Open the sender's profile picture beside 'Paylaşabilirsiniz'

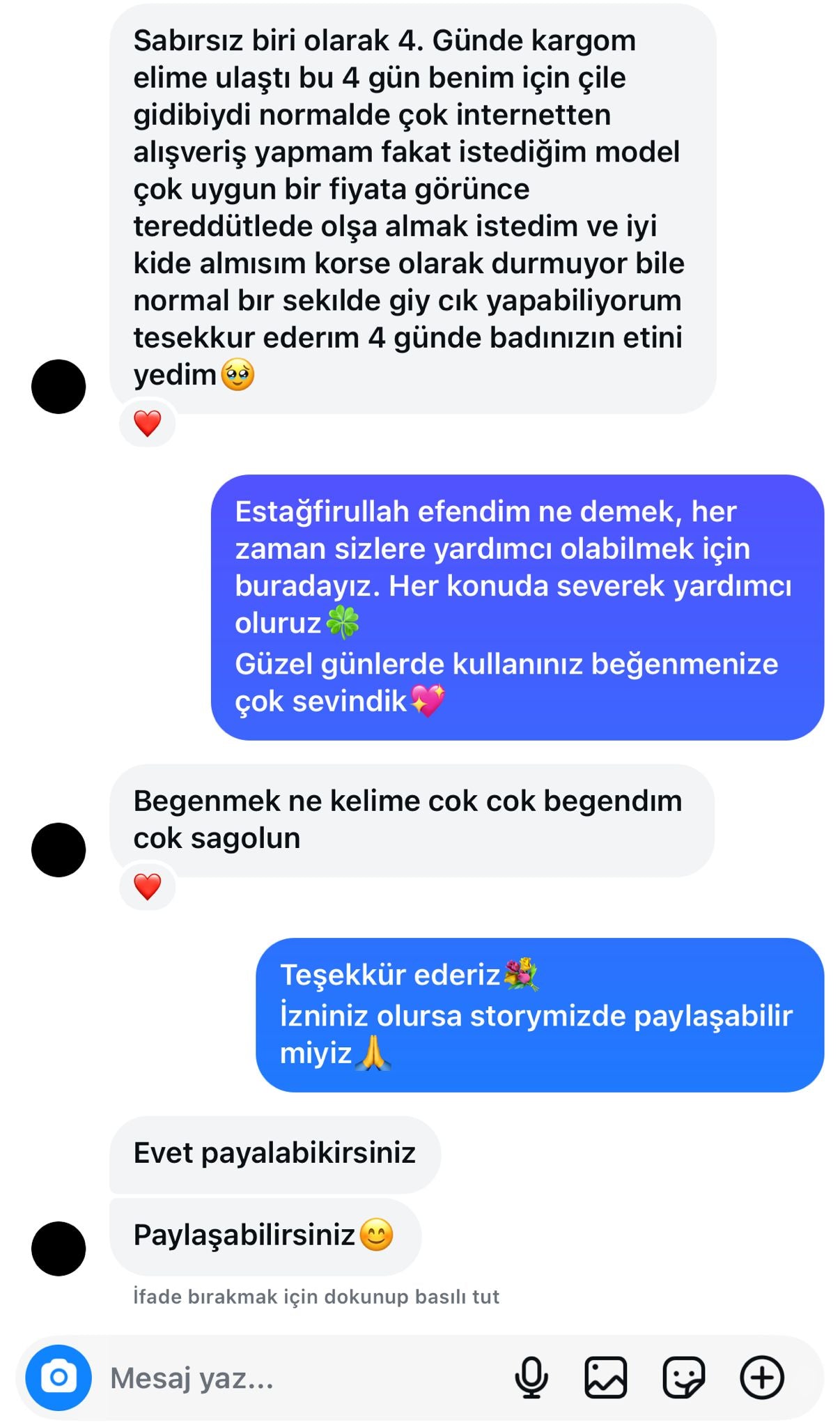coord(59,1249)
